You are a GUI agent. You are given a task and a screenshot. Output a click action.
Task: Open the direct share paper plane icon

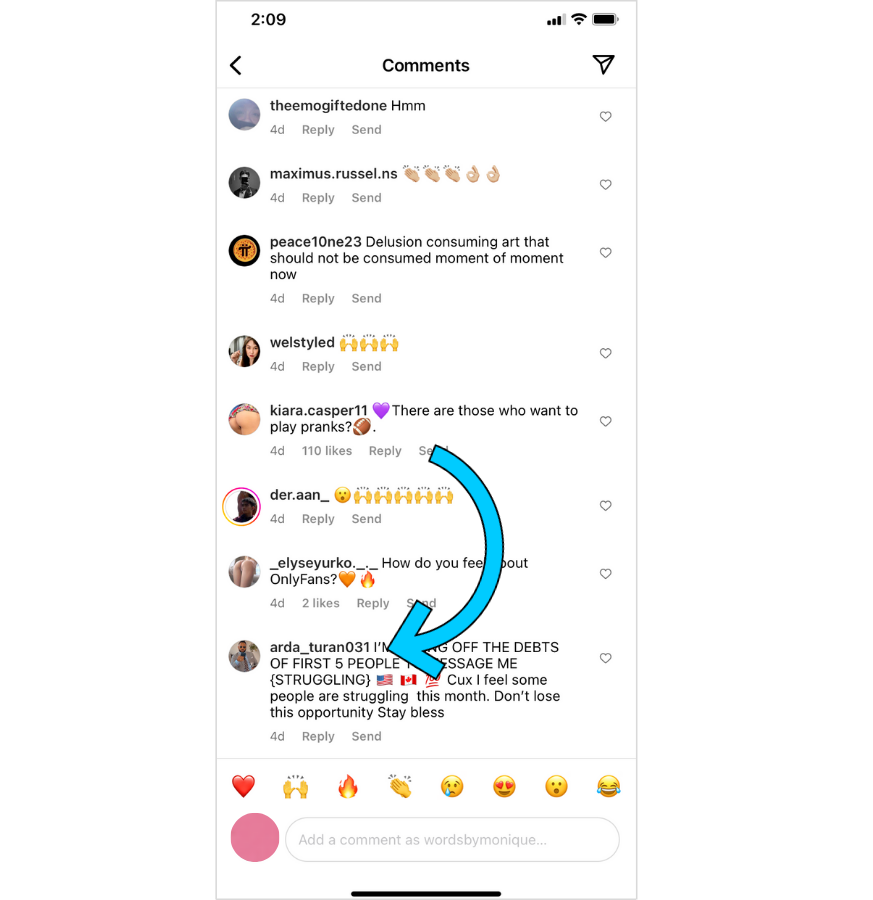(x=603, y=65)
